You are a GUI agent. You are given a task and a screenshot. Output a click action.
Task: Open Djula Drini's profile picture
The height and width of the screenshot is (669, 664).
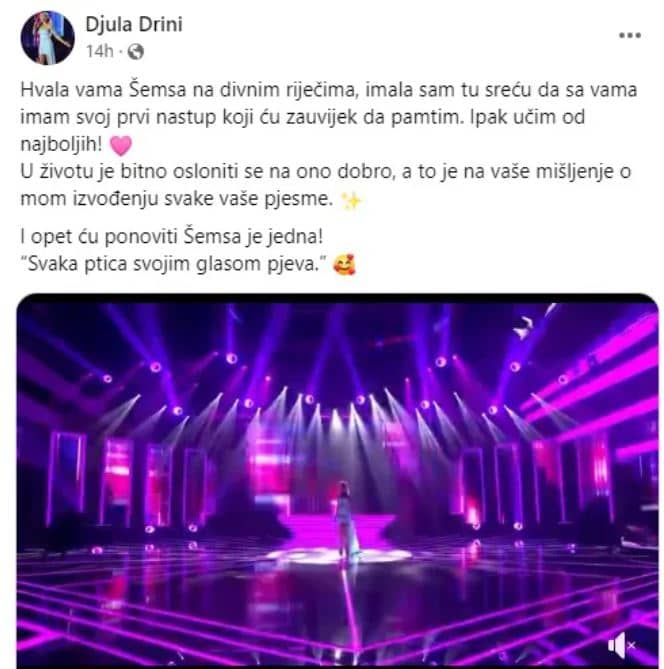47,38
